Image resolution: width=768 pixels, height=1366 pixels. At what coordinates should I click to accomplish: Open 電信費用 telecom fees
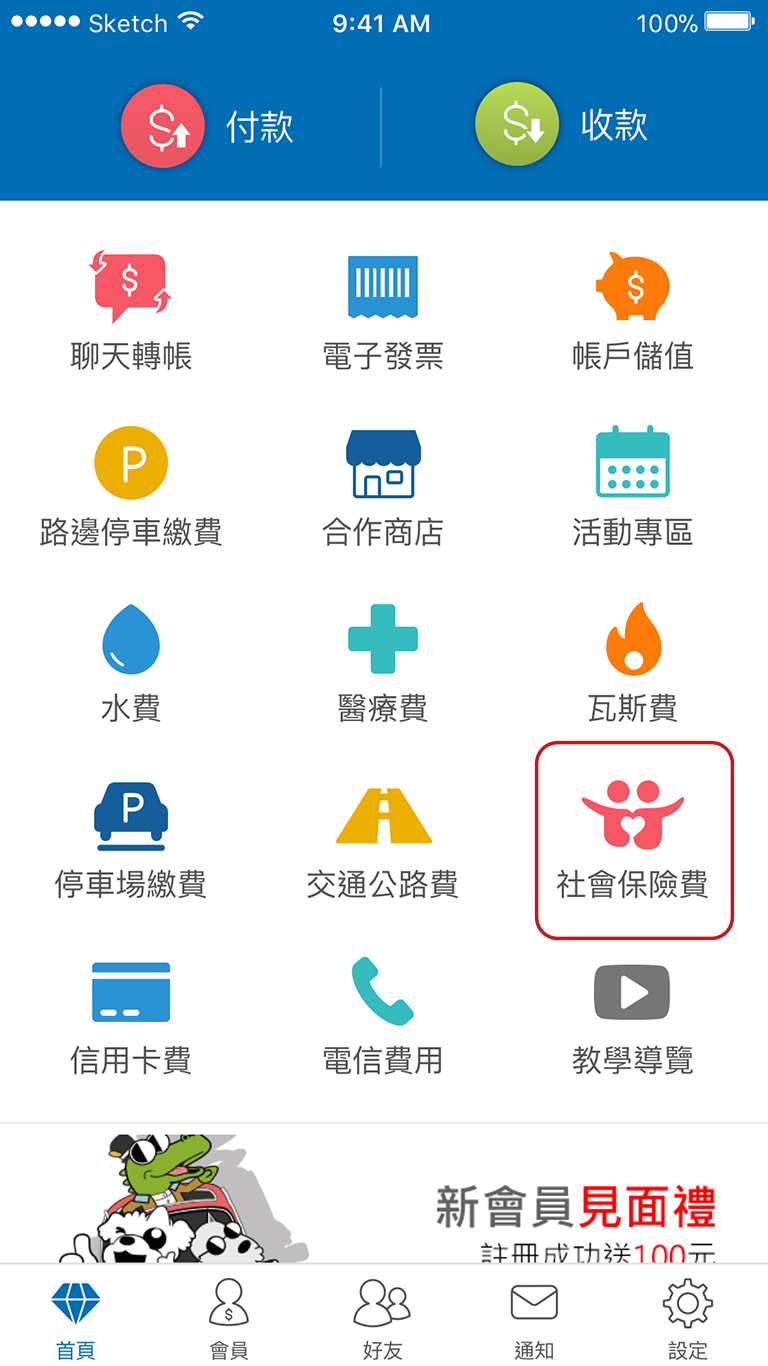383,1016
